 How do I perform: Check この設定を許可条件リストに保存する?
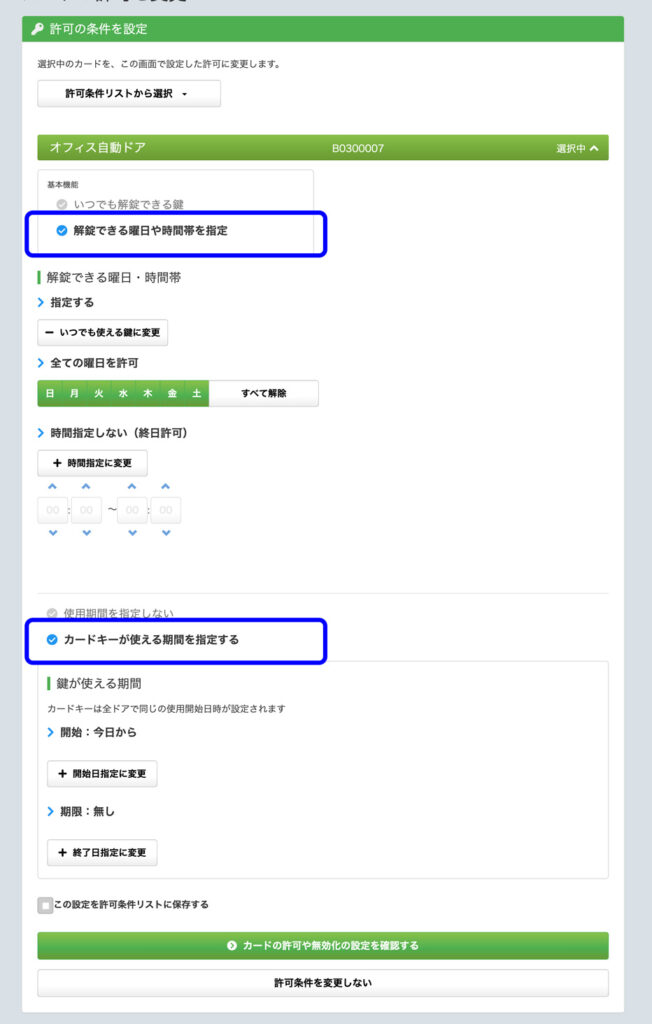tap(45, 905)
